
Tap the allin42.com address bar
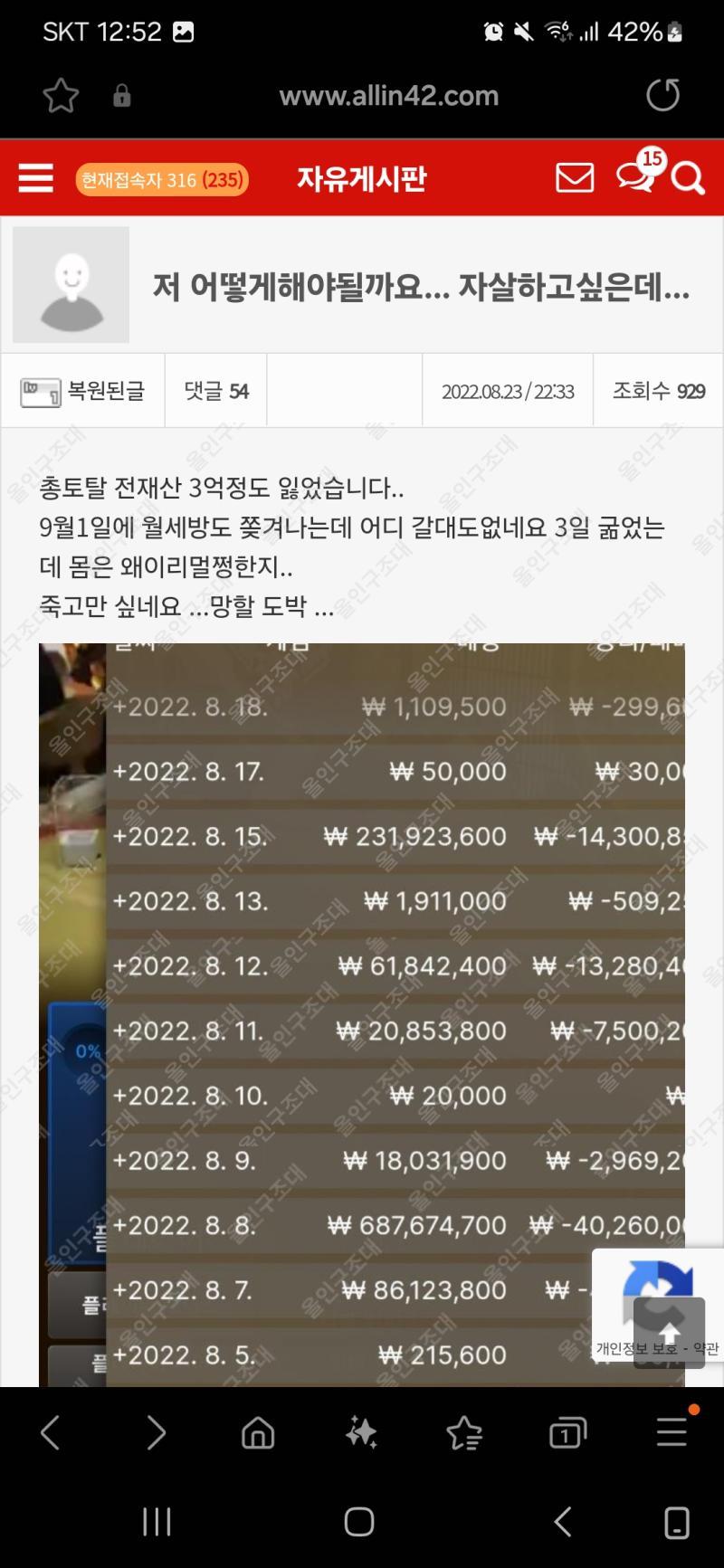pyautogui.click(x=388, y=96)
